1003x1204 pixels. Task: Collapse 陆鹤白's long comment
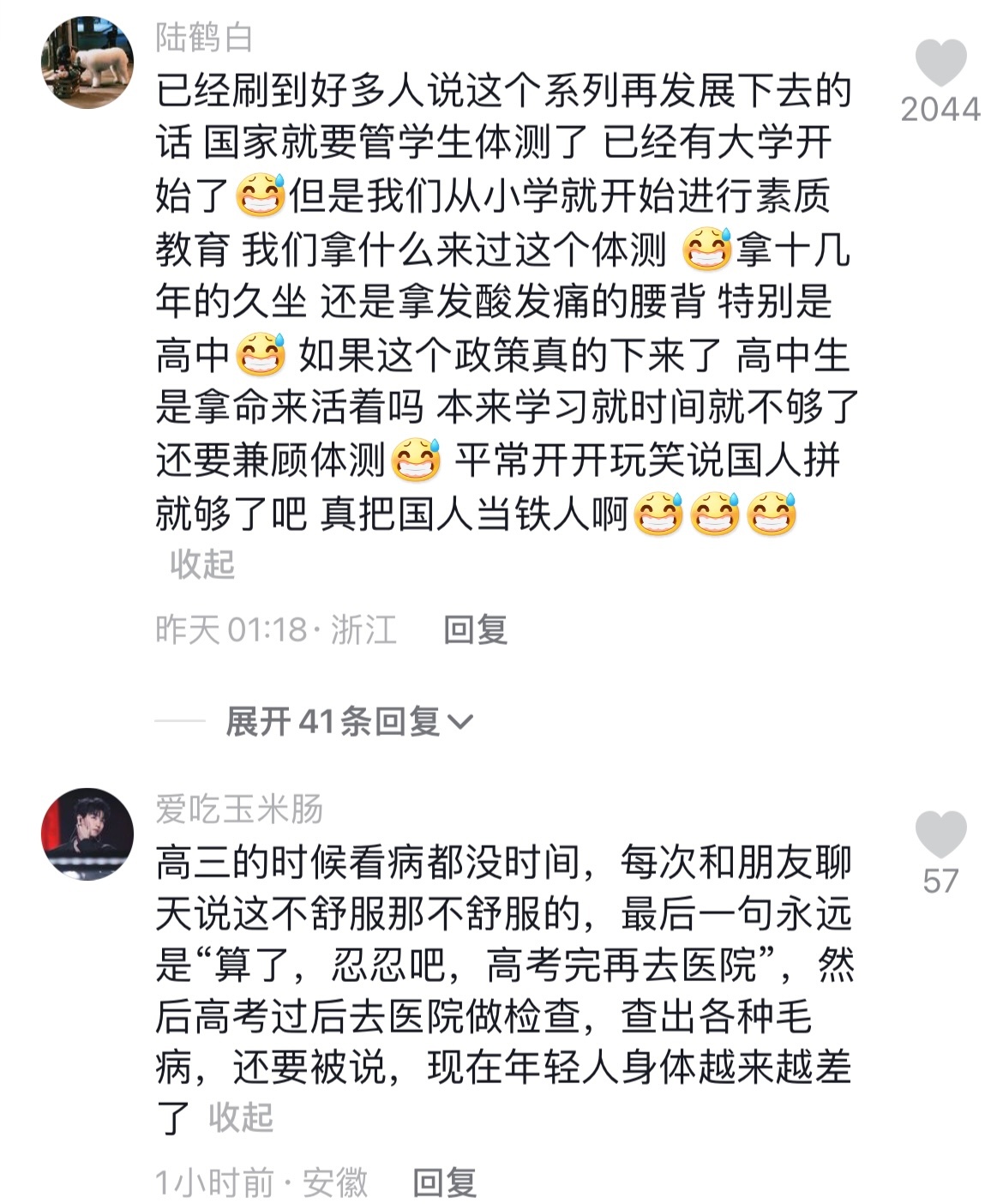pos(202,564)
